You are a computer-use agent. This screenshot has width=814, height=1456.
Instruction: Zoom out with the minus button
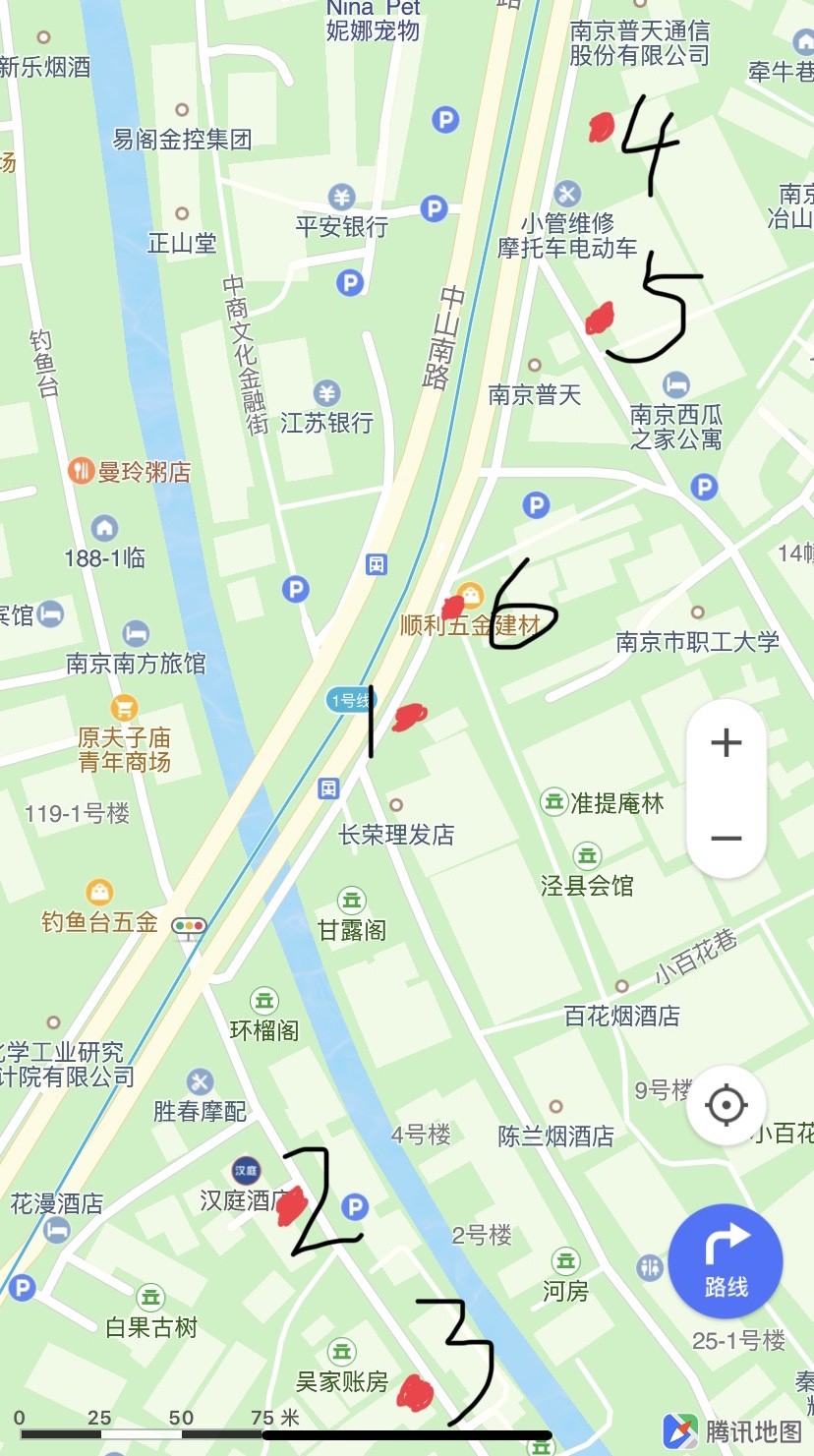click(x=726, y=839)
